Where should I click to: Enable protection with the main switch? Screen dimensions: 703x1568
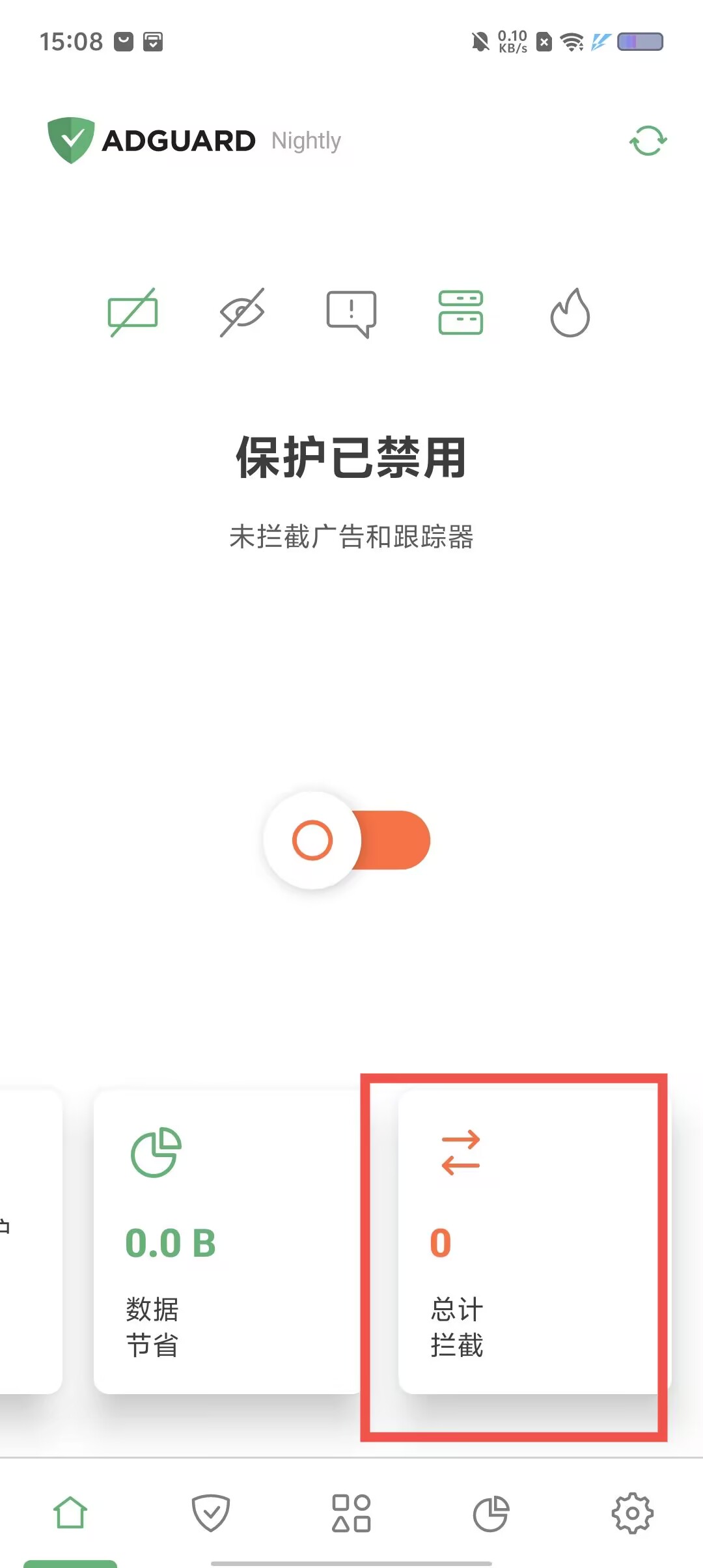[348, 840]
